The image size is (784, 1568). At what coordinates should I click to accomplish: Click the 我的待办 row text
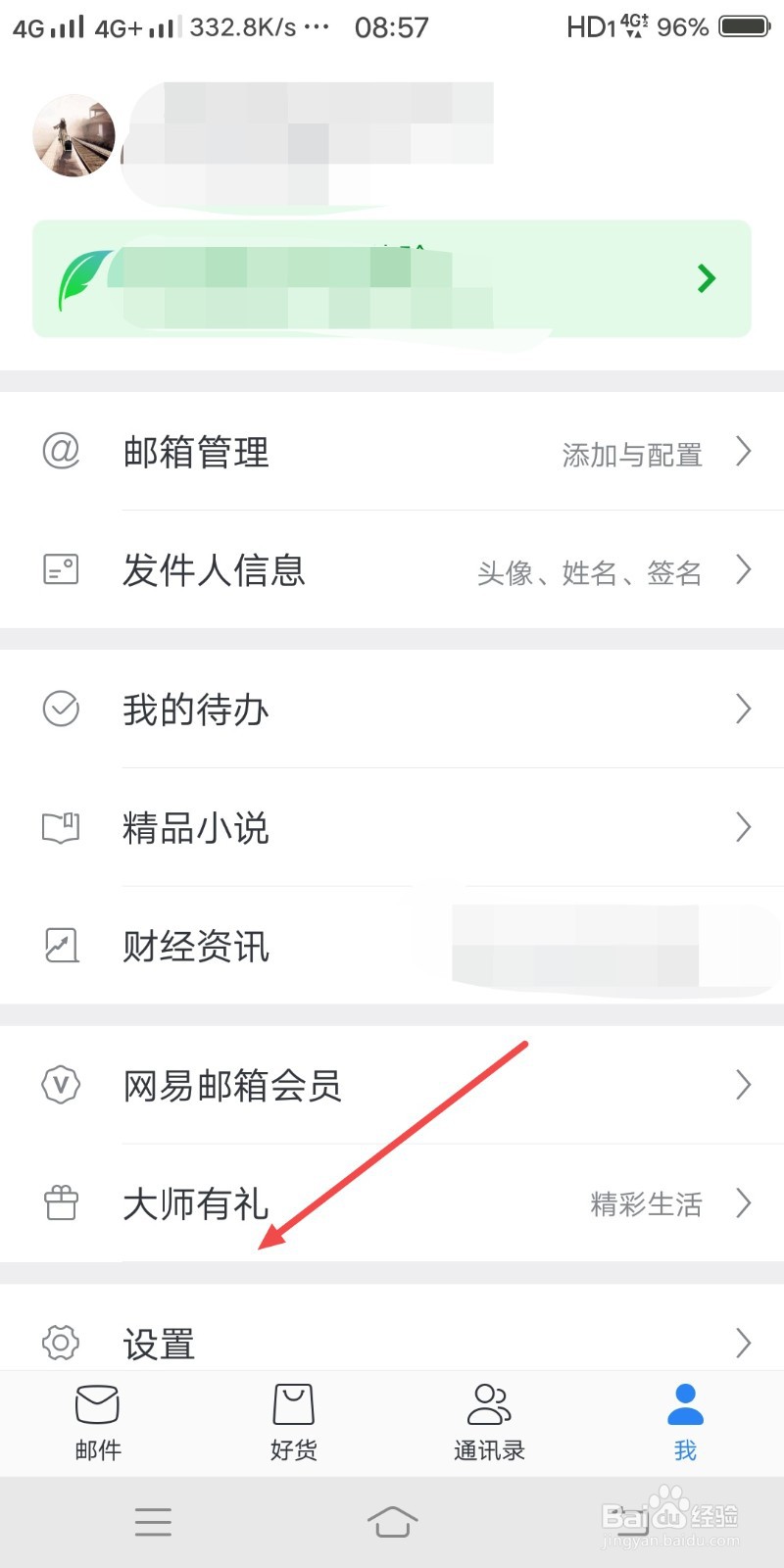click(x=195, y=710)
